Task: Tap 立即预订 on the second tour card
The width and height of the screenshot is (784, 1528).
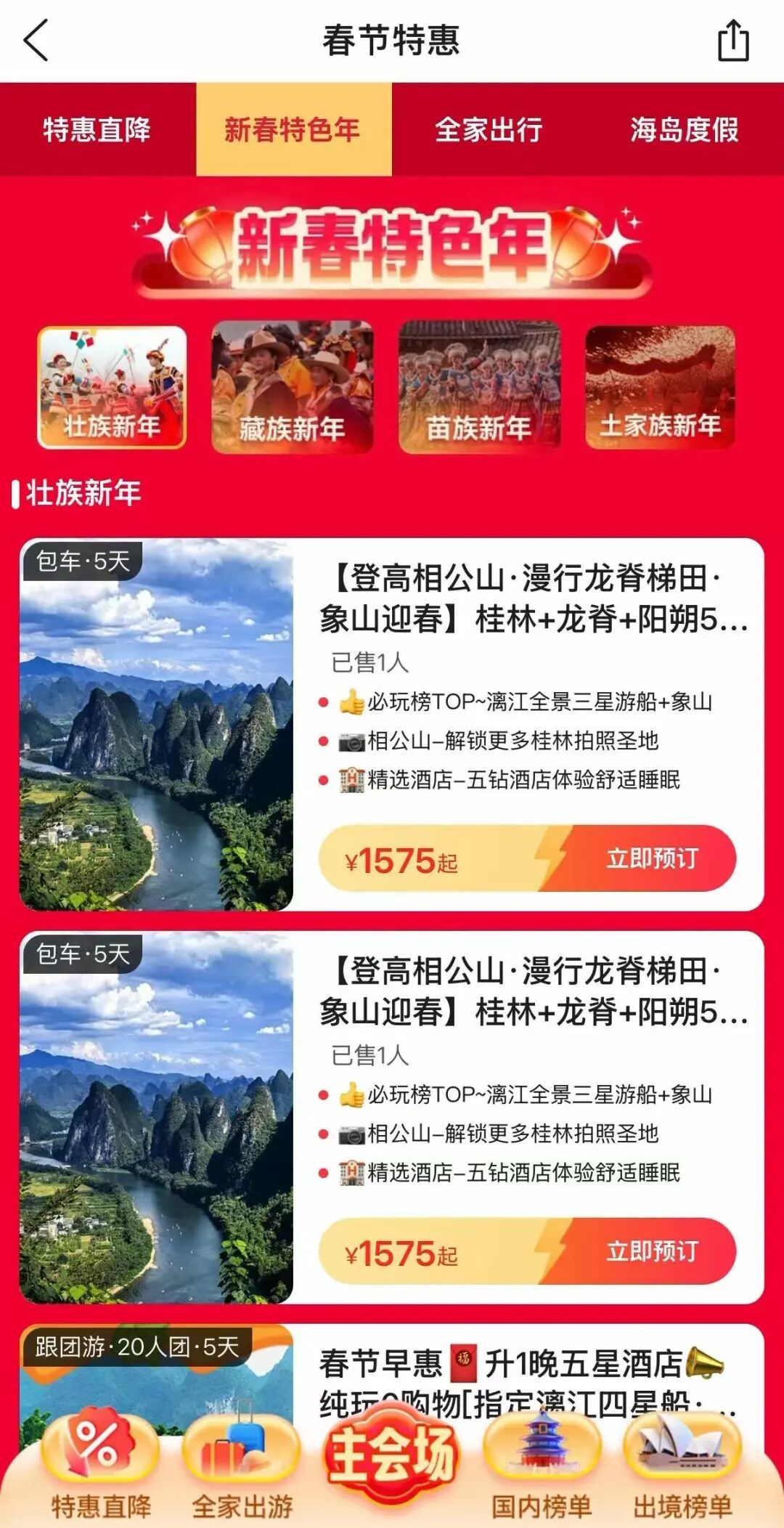Action: (651, 1251)
